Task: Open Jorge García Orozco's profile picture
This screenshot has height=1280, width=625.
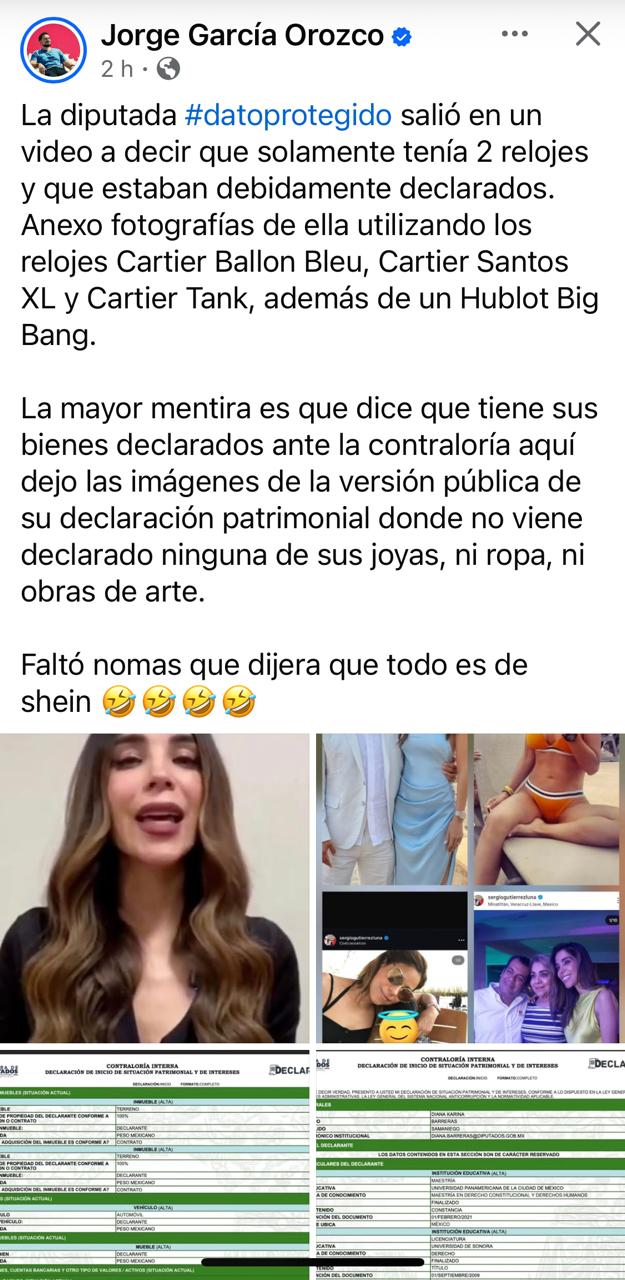Action: [53, 50]
